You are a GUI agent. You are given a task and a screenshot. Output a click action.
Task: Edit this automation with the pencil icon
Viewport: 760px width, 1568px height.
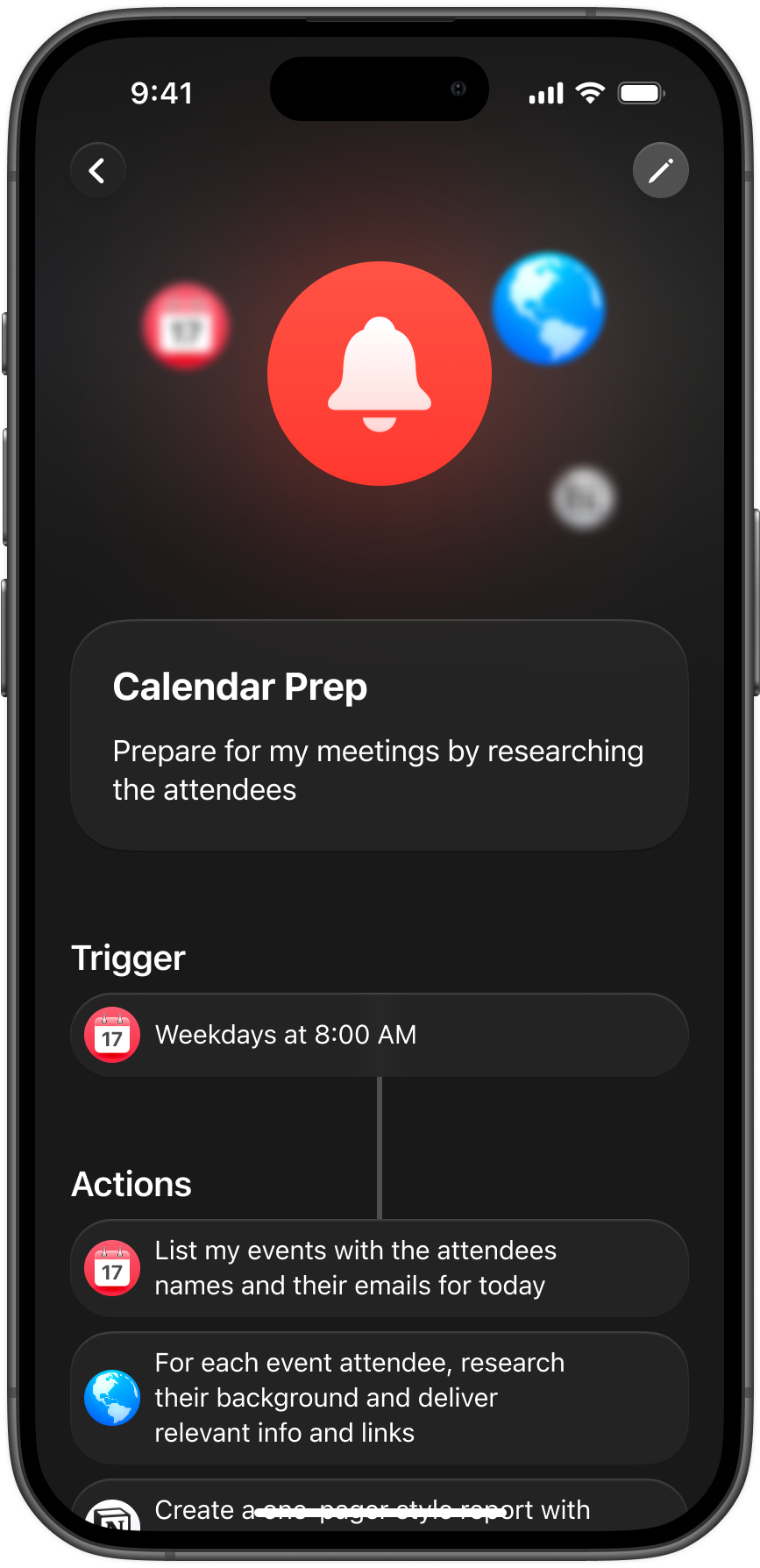660,170
